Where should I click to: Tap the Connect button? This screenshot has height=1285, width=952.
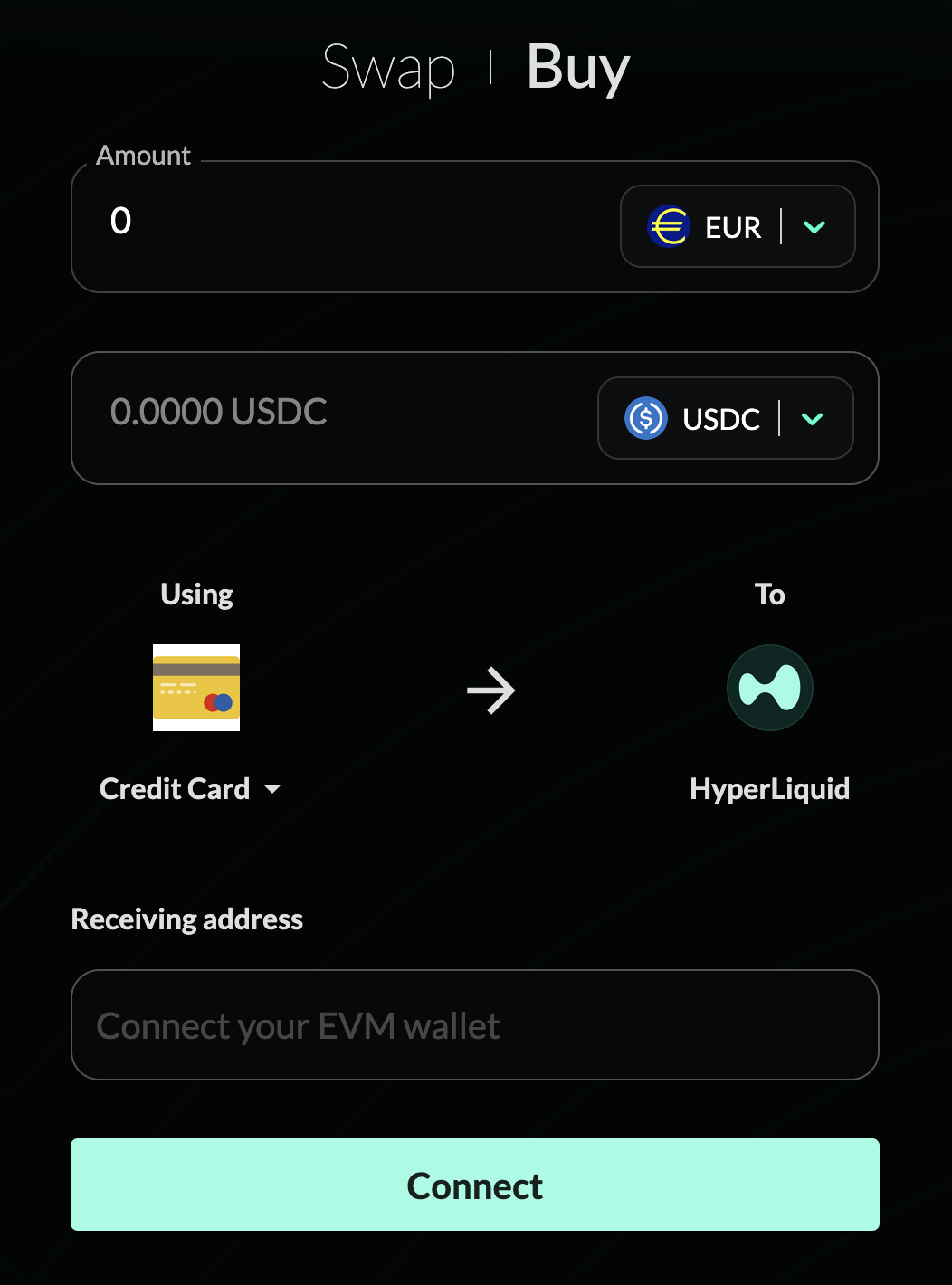pos(475,1185)
